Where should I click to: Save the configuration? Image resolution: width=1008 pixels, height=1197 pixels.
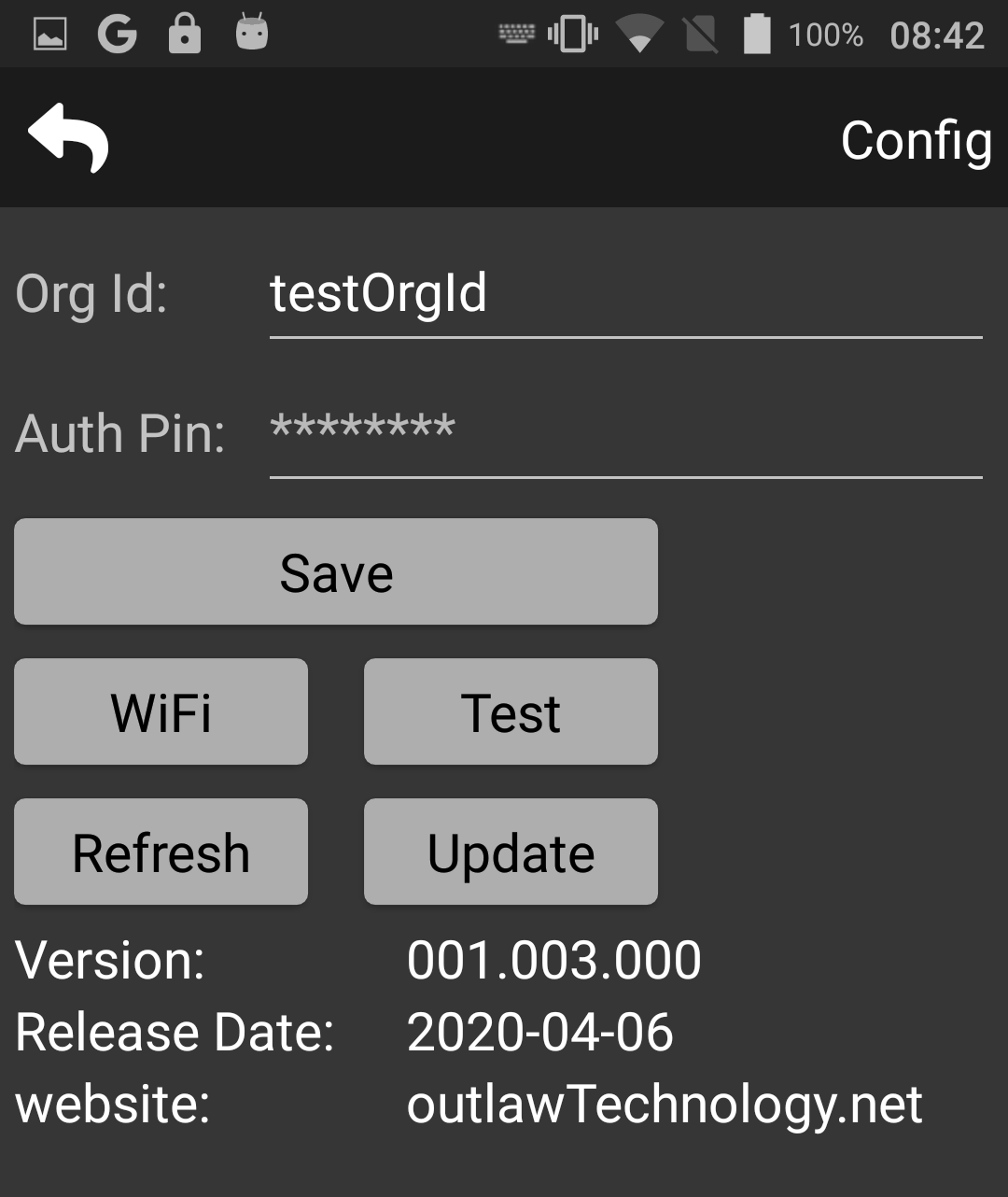tap(336, 572)
